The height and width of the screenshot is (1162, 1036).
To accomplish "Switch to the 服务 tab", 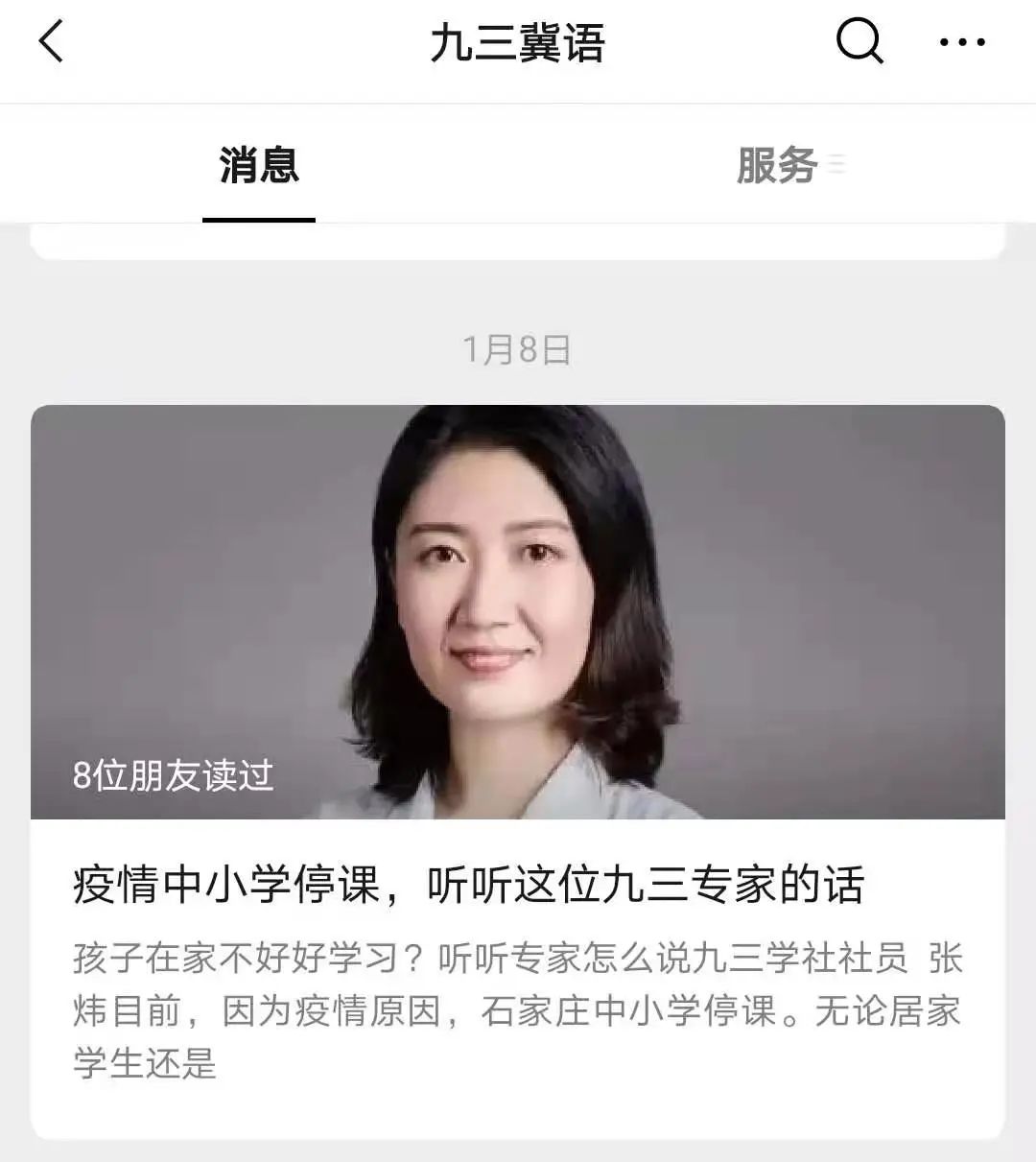I will pos(777,165).
